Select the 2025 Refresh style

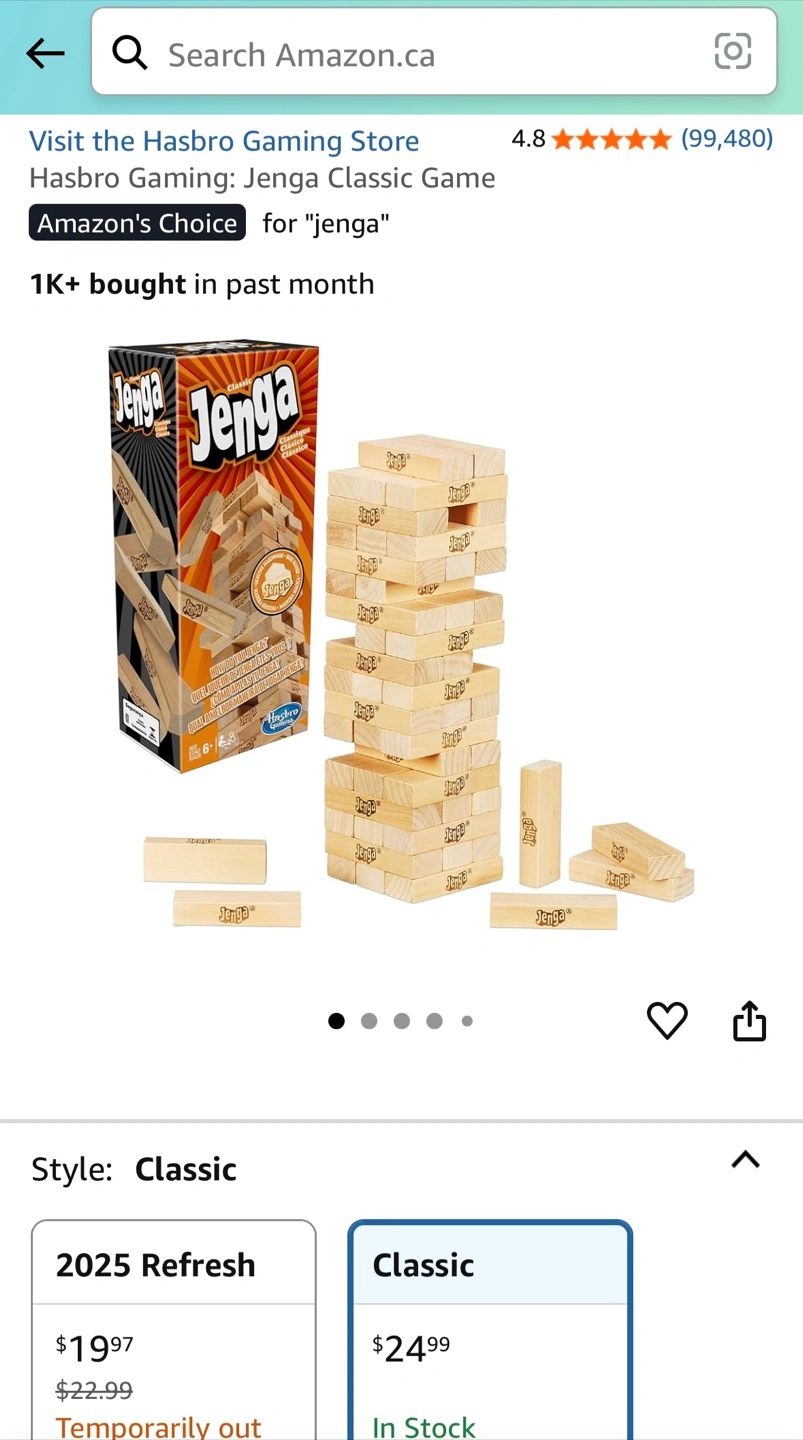coord(174,1330)
